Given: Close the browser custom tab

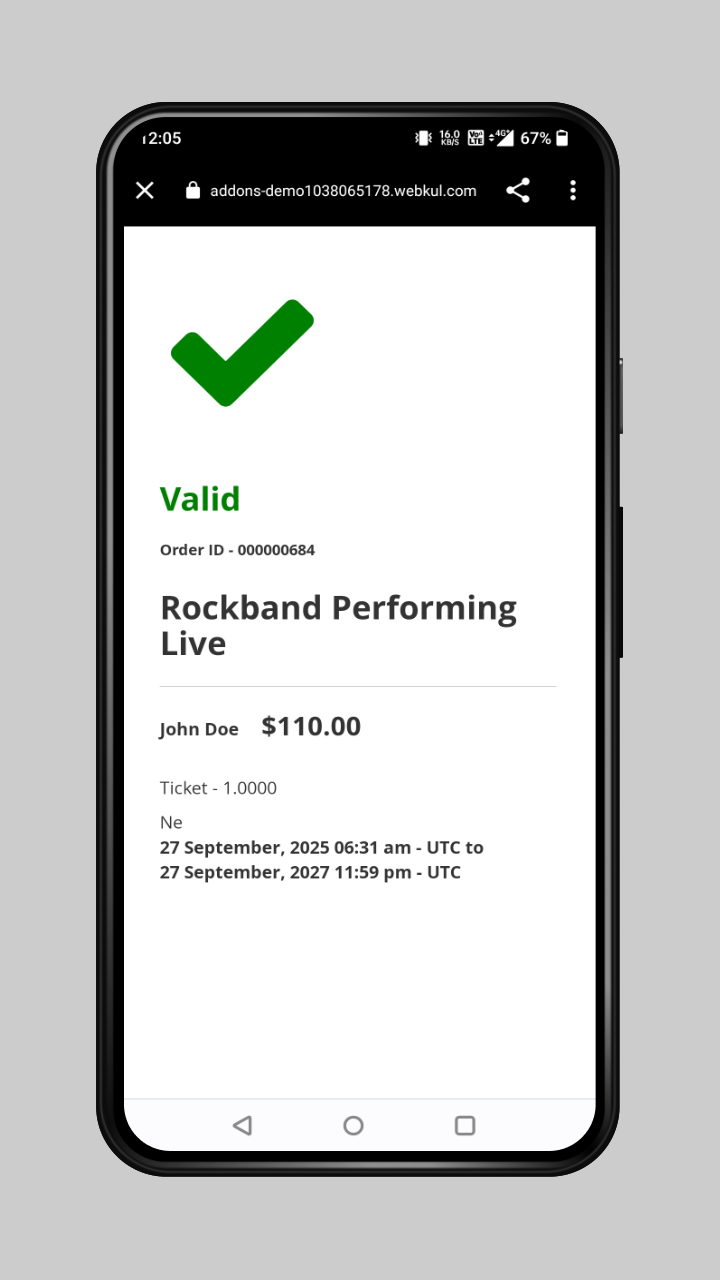Looking at the screenshot, I should click(x=145, y=190).
